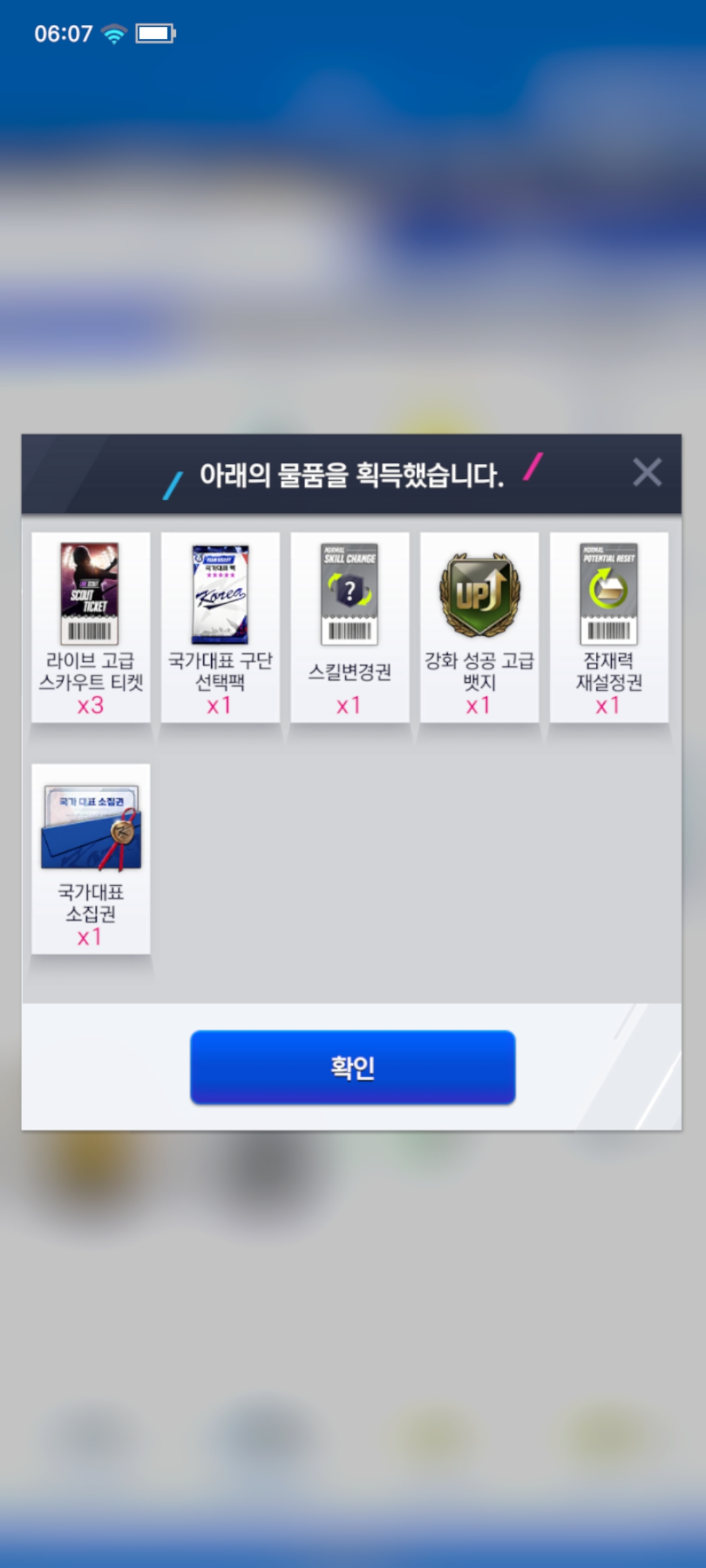The image size is (706, 1568).
Task: View the 스킬변경권 reward card
Action: (x=350, y=627)
